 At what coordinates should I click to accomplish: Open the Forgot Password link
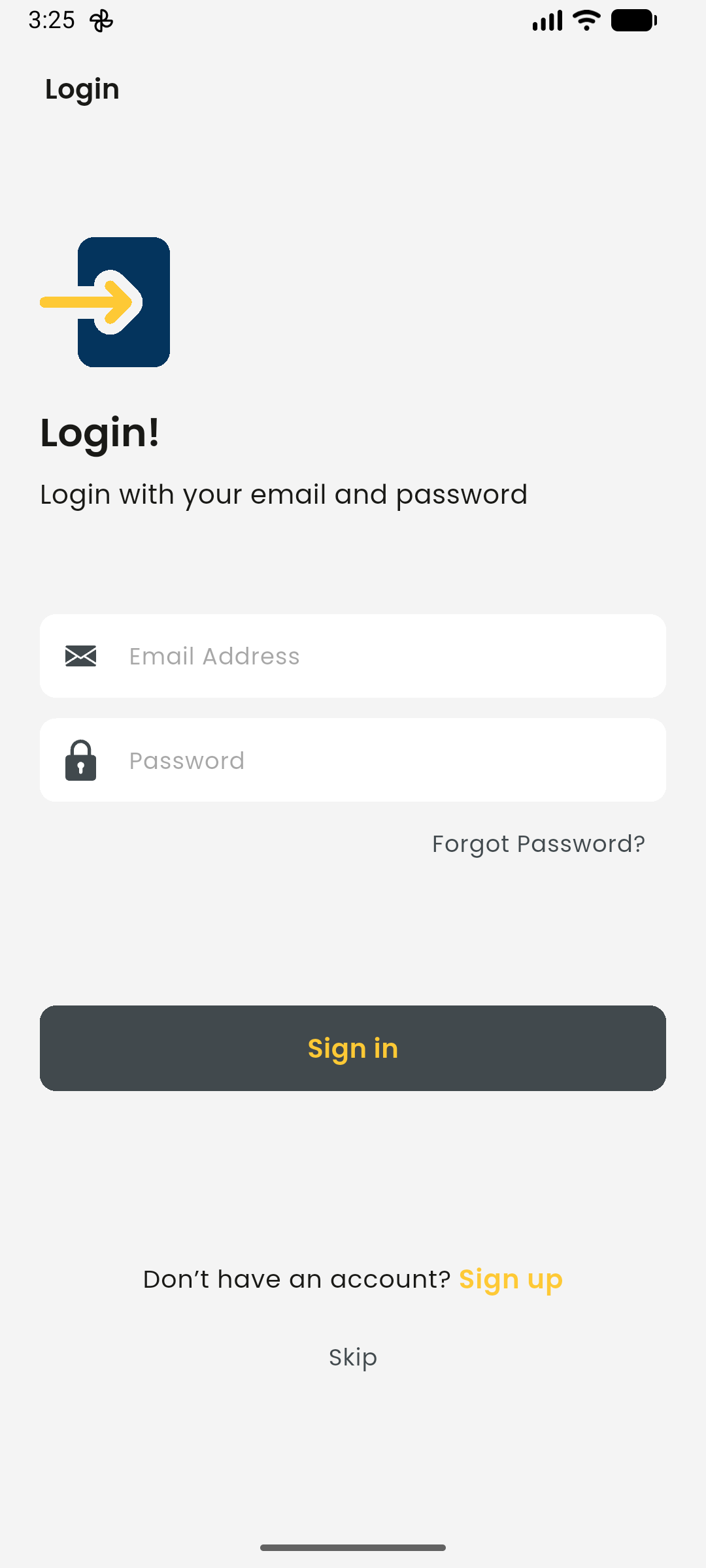[x=538, y=843]
